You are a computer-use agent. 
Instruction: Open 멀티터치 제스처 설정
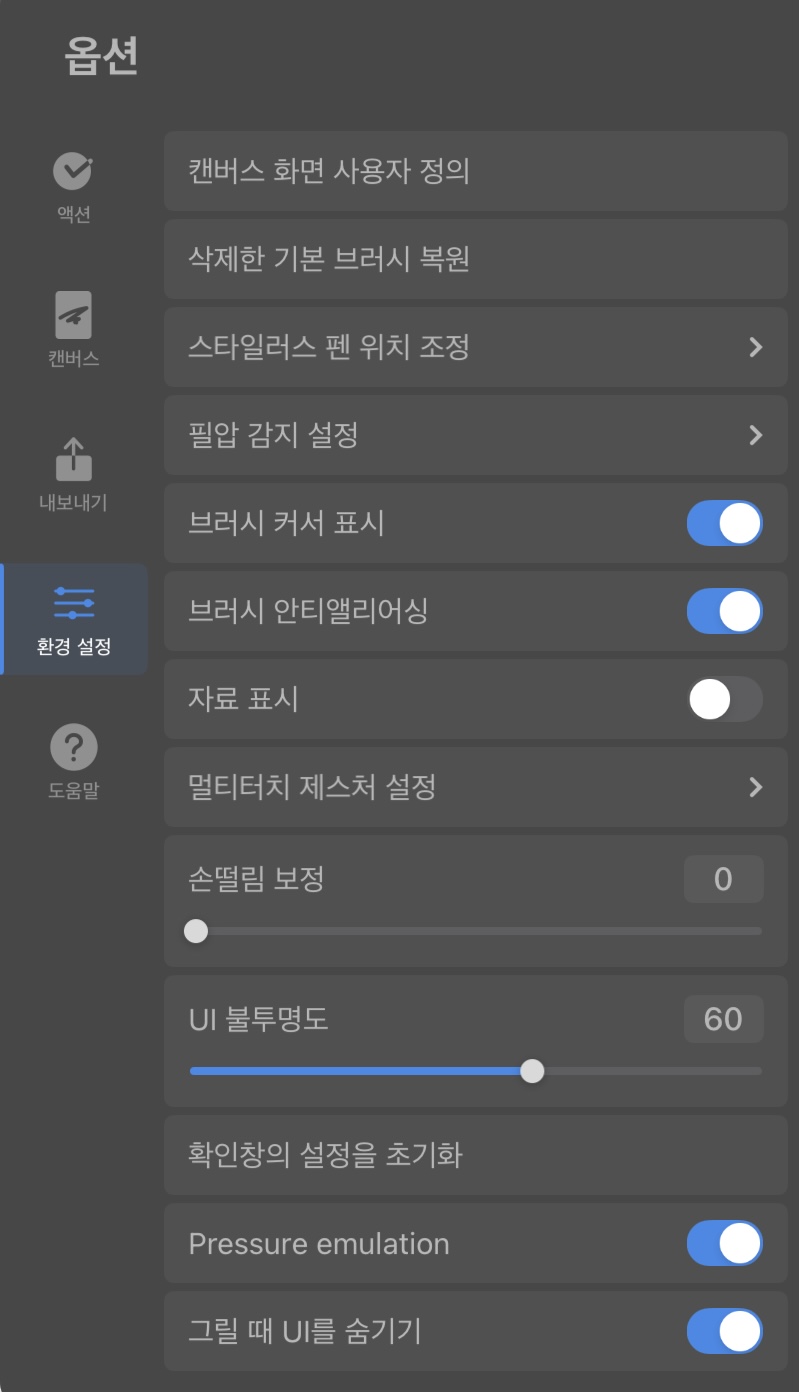(x=476, y=787)
